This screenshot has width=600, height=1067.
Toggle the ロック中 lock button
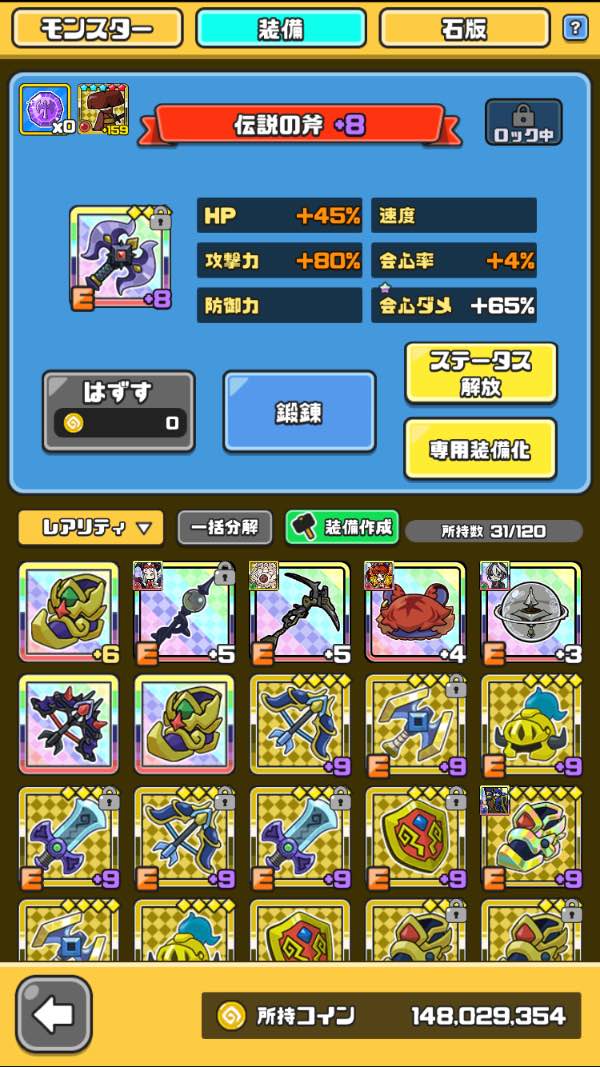point(523,122)
